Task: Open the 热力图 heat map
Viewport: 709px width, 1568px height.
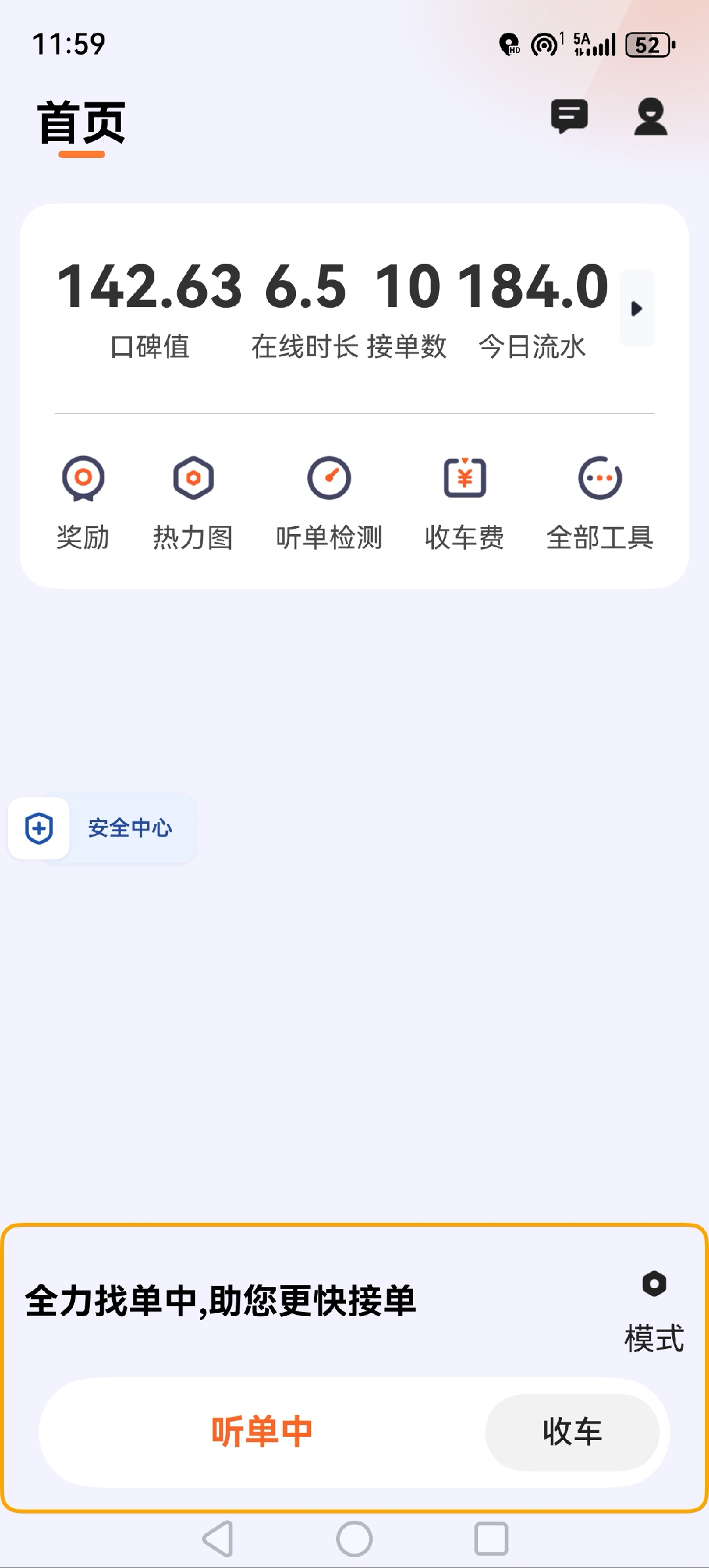Action: pyautogui.click(x=194, y=501)
